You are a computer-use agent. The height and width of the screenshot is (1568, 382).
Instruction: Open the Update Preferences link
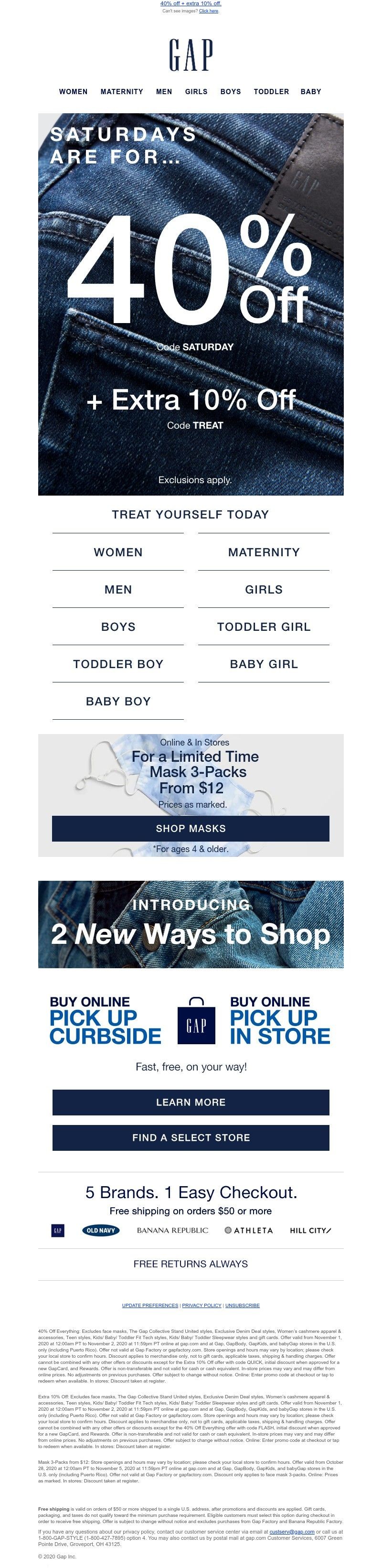(149, 1305)
